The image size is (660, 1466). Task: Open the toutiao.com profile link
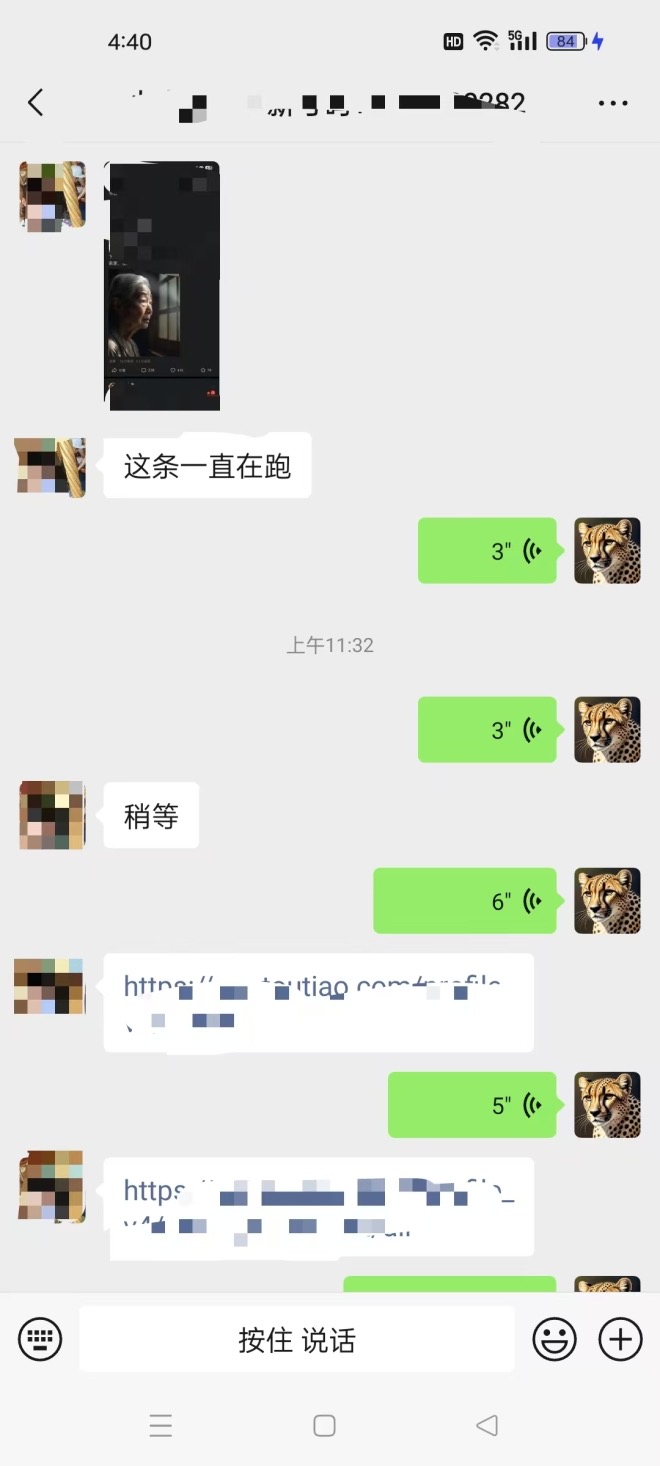(x=318, y=1003)
